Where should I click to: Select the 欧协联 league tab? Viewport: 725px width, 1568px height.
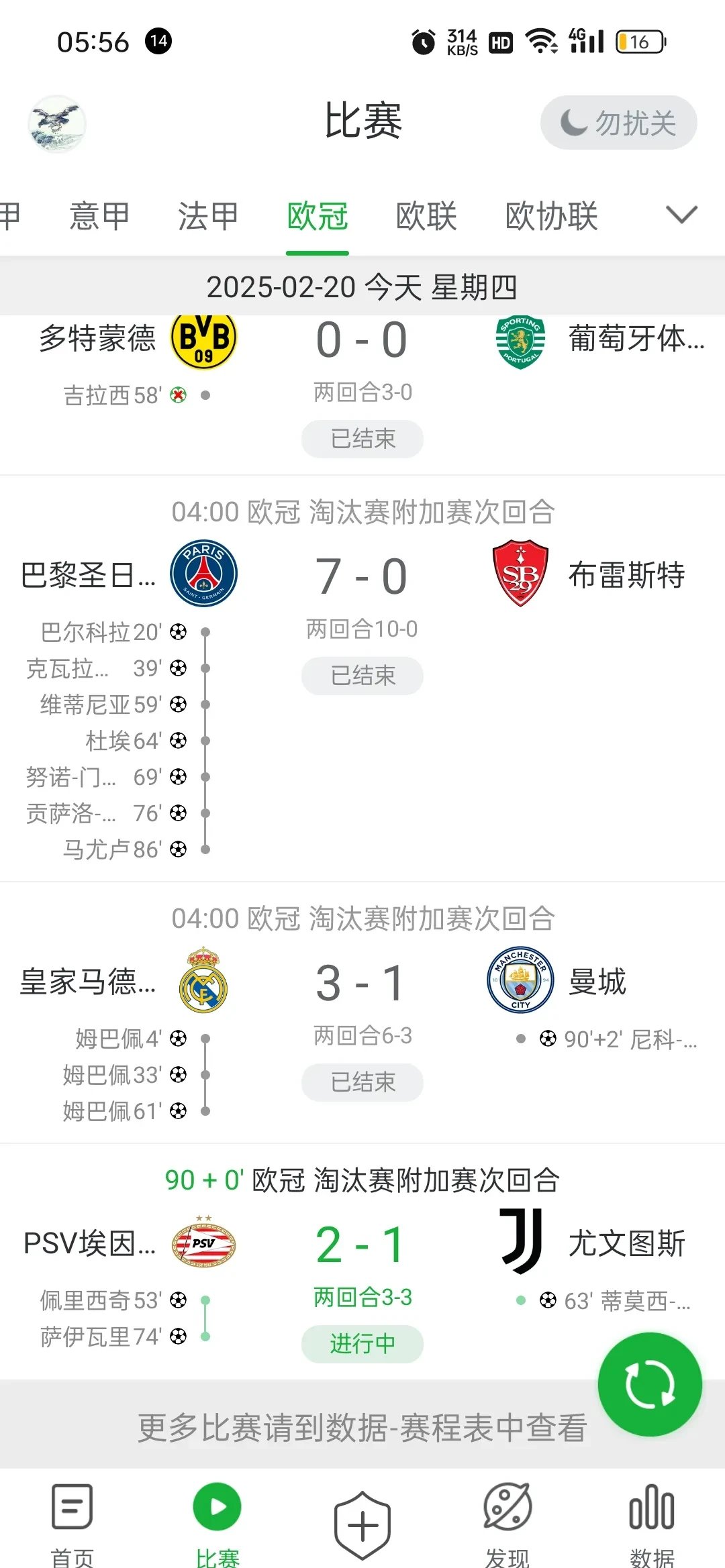pos(551,217)
